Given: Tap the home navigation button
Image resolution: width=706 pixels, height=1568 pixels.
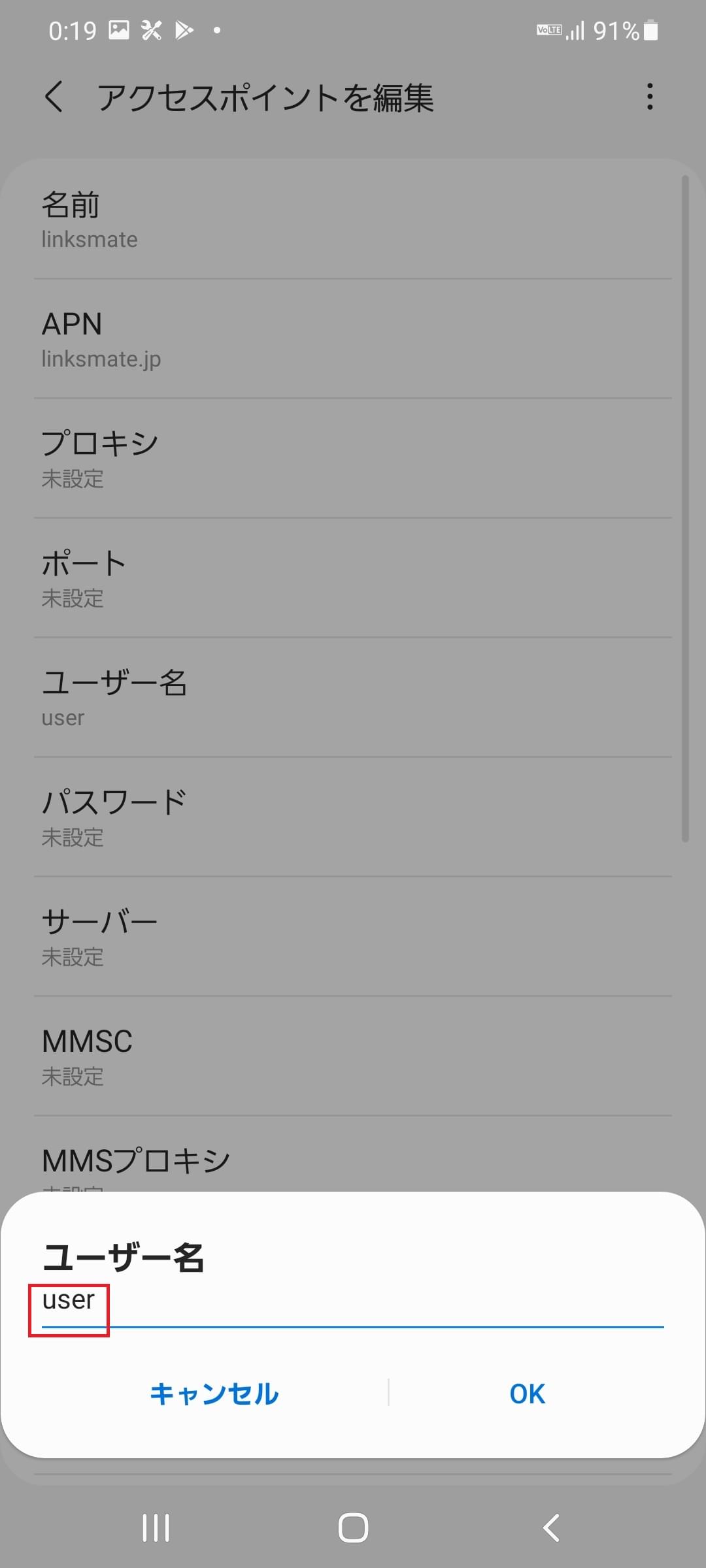Looking at the screenshot, I should (353, 1527).
